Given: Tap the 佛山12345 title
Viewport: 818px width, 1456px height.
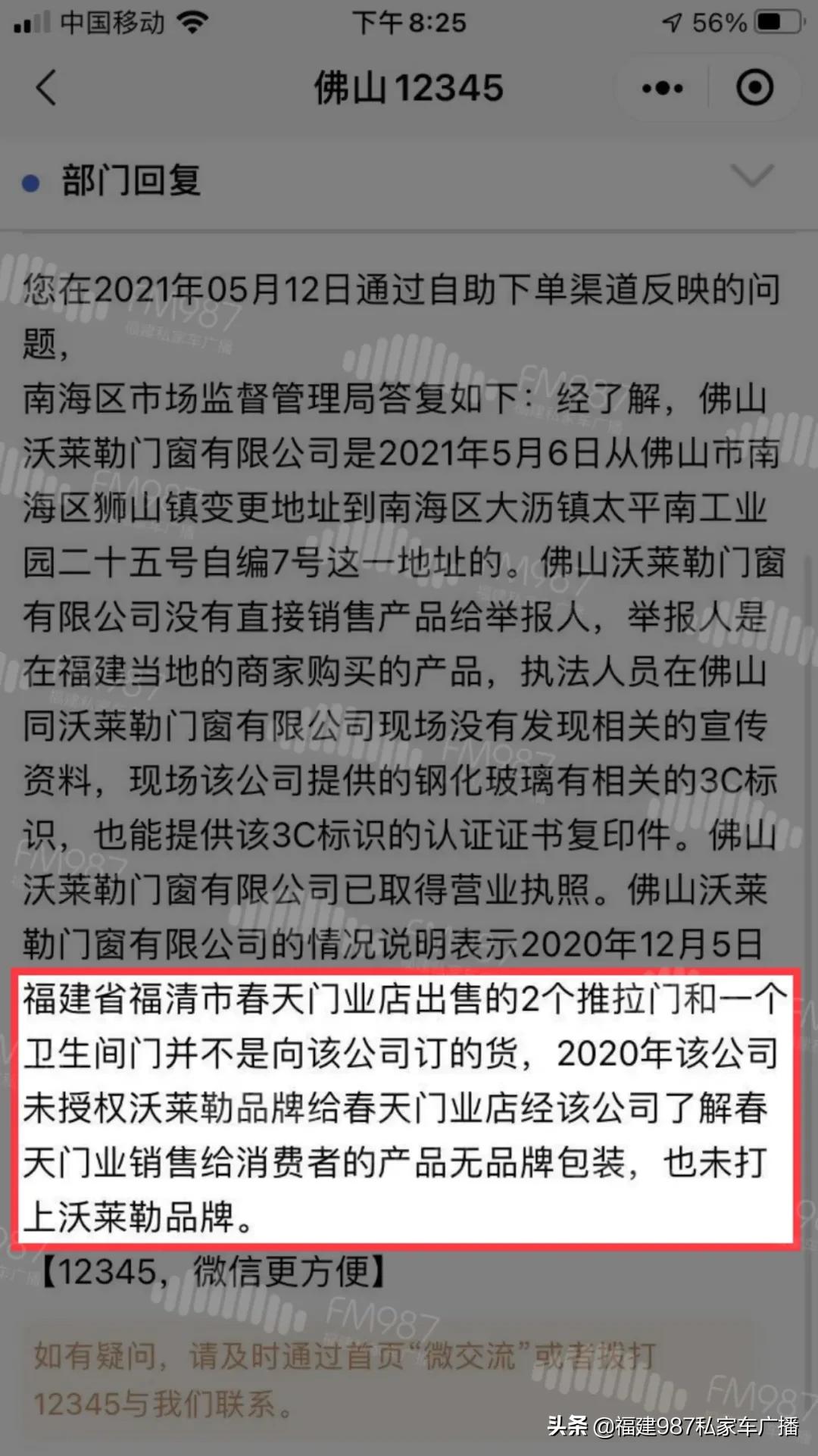Looking at the screenshot, I should [x=409, y=87].
